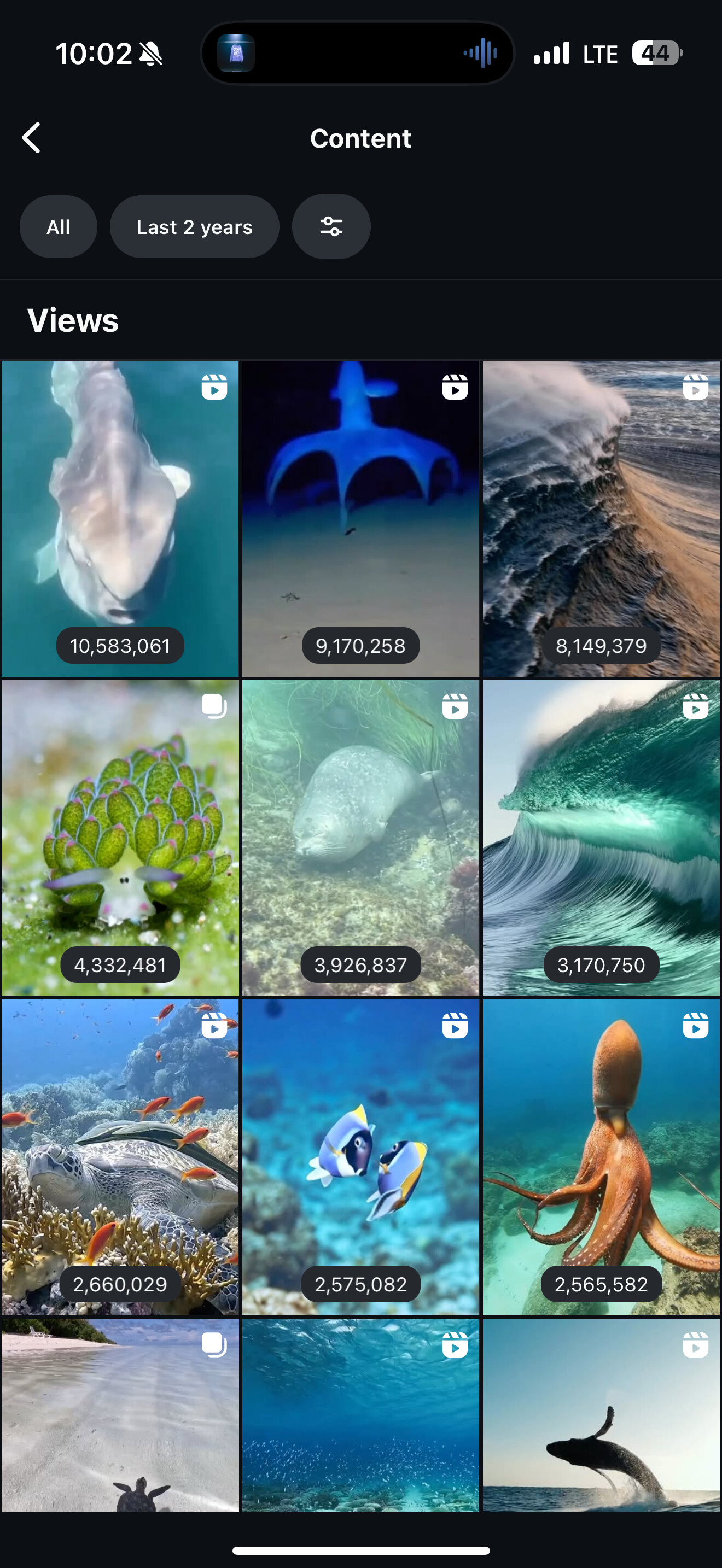
Task: Open the underwater school of fish reel
Action: 360,1415
